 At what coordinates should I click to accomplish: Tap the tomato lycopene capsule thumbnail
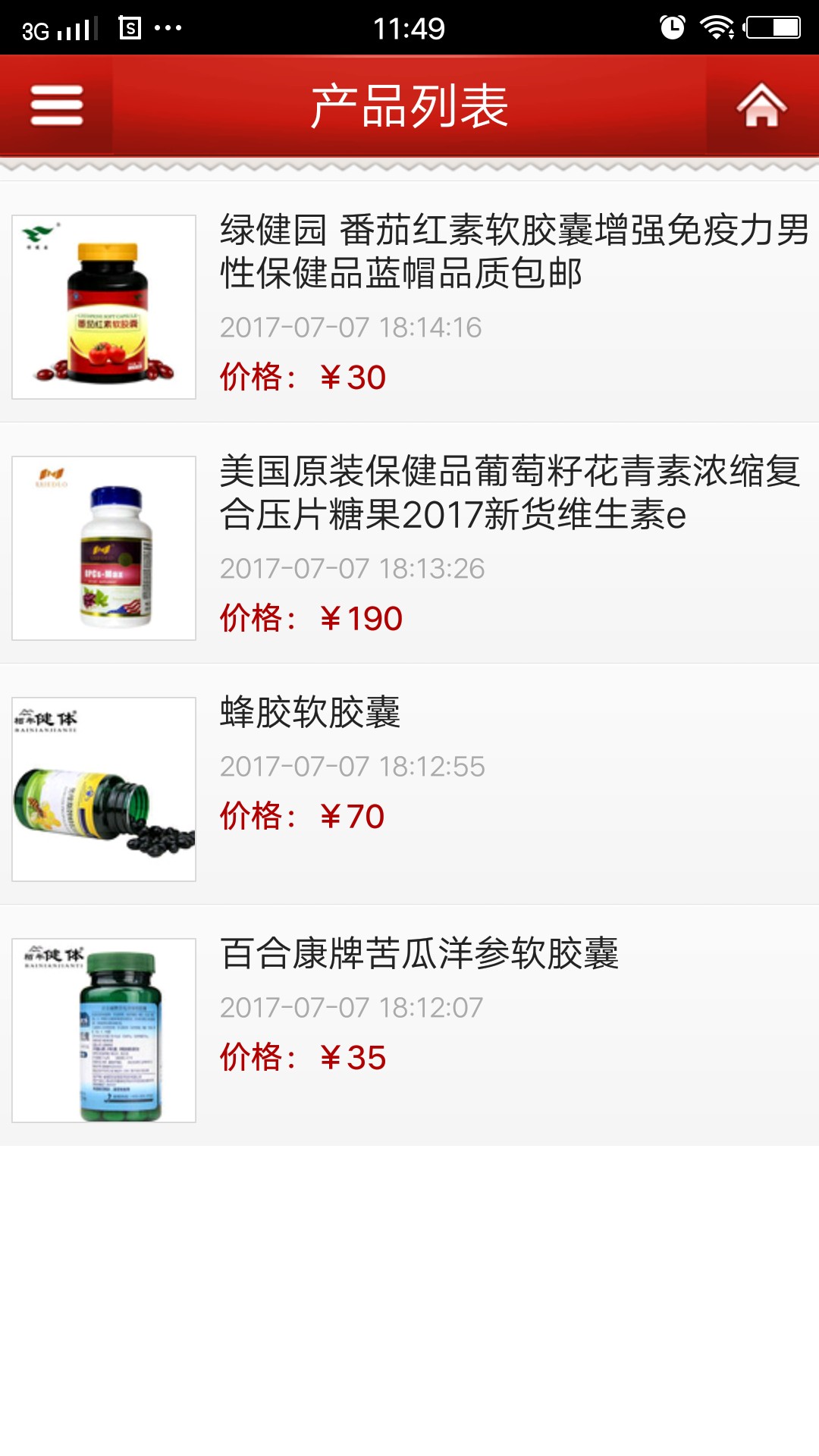[x=104, y=306]
